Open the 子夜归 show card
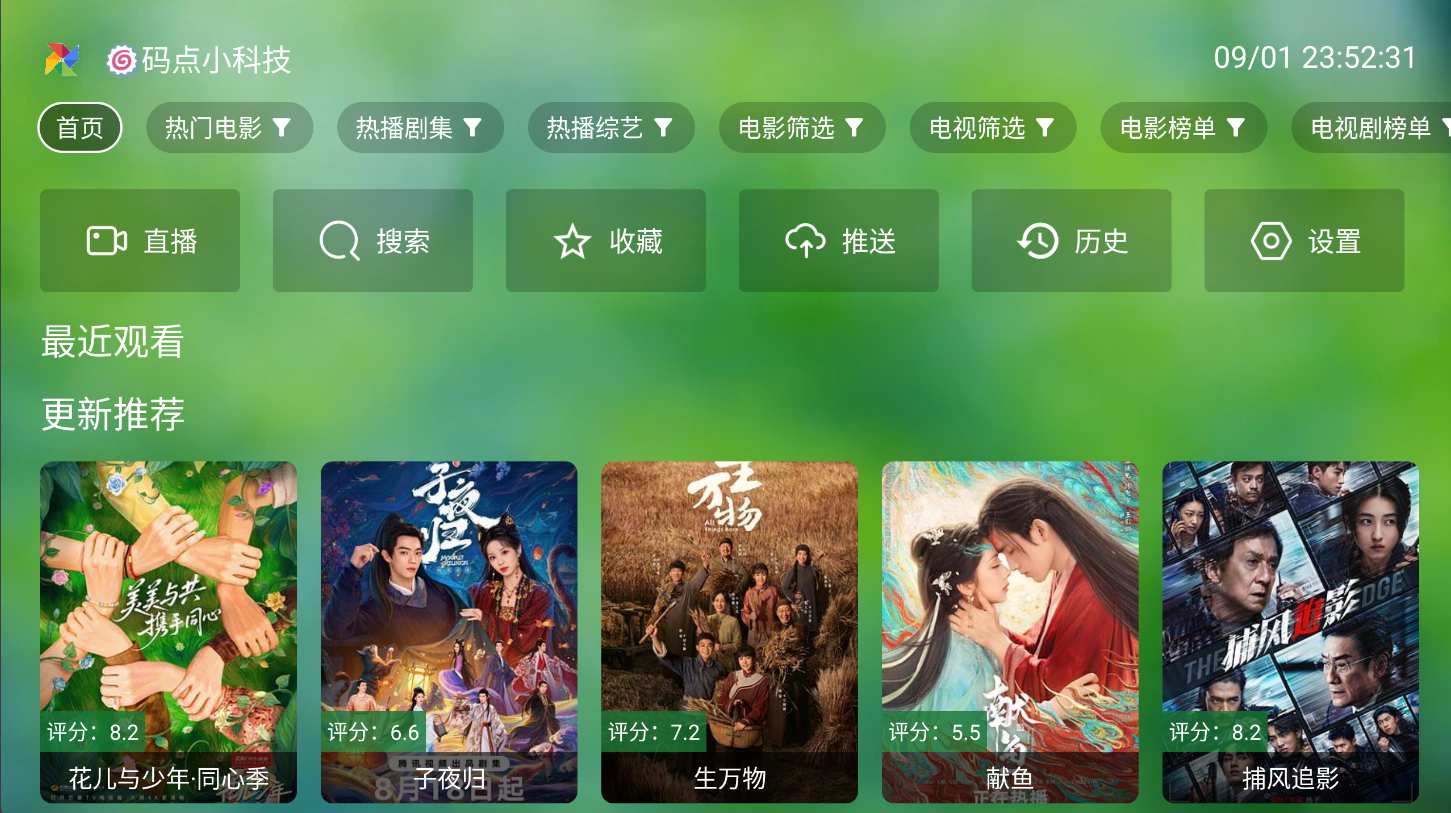The width and height of the screenshot is (1451, 813). tap(449, 630)
